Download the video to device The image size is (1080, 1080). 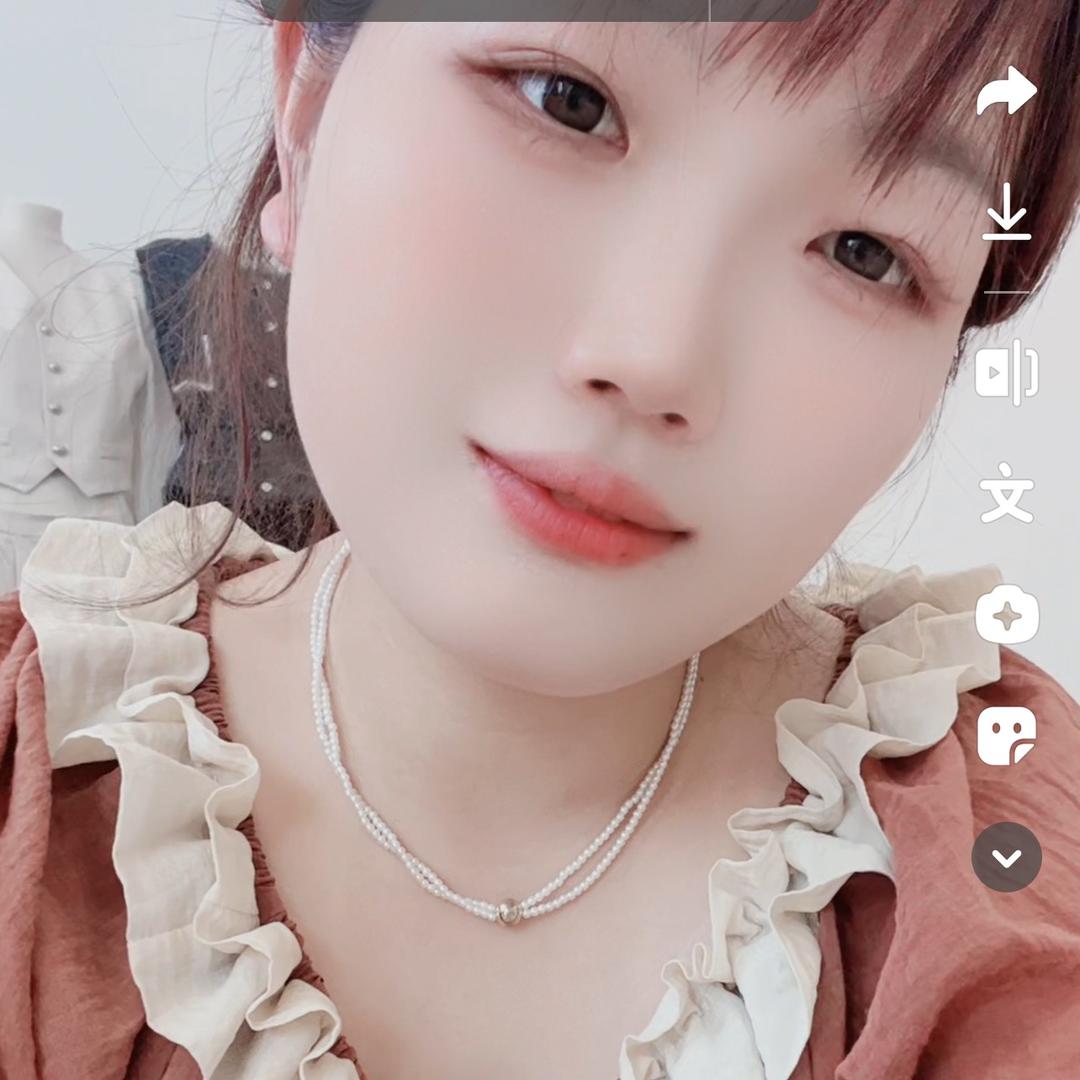coord(1006,212)
